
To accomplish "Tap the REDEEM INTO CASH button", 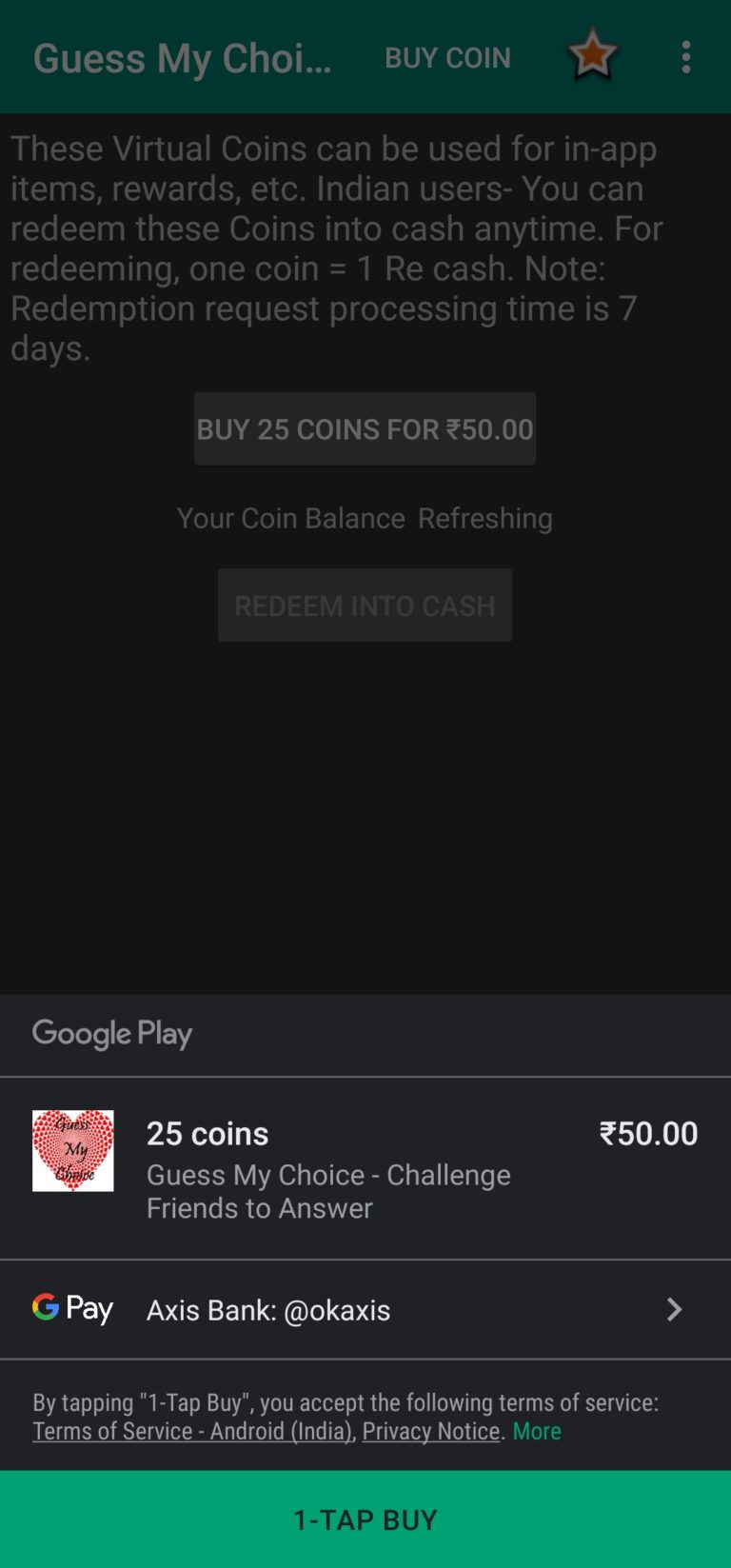I will (x=365, y=605).
